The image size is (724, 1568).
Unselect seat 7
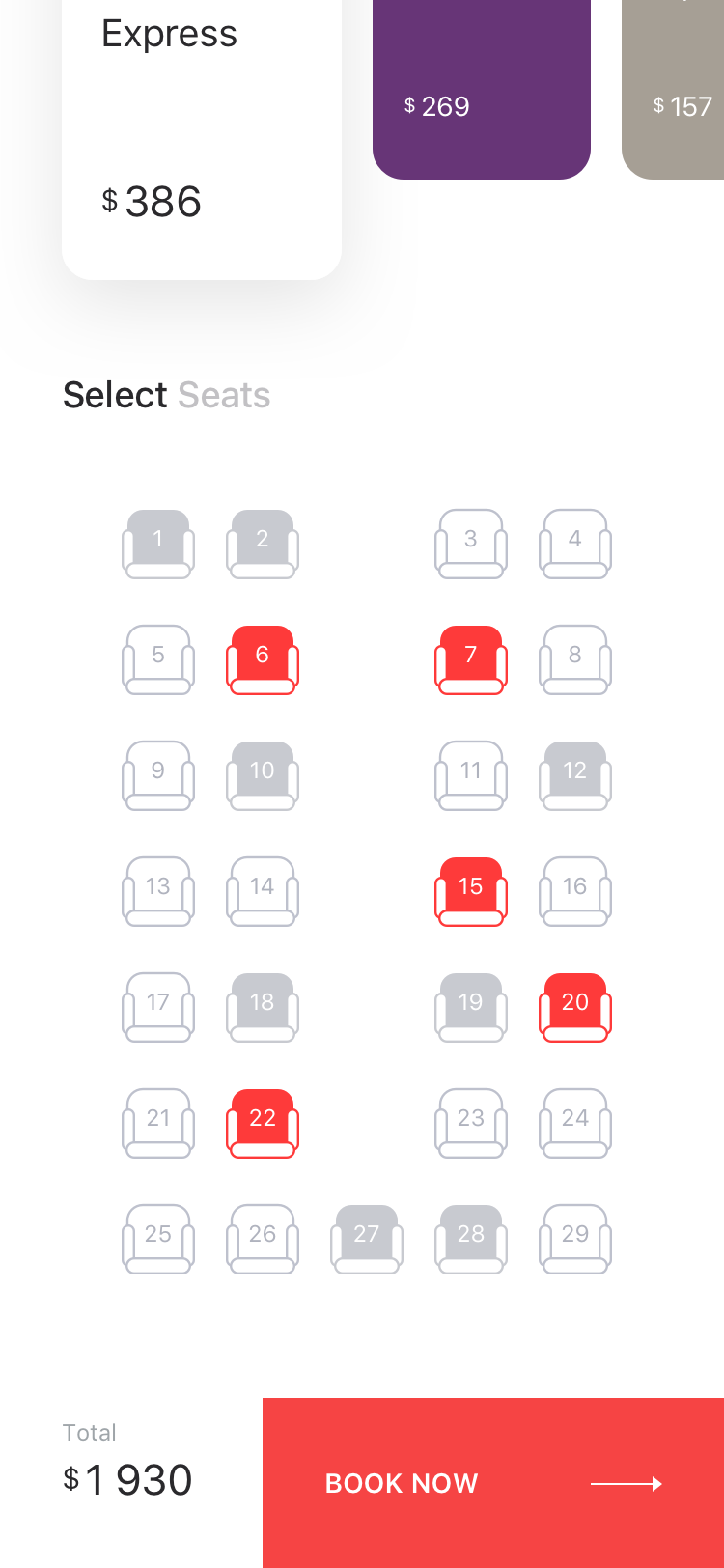(471, 659)
